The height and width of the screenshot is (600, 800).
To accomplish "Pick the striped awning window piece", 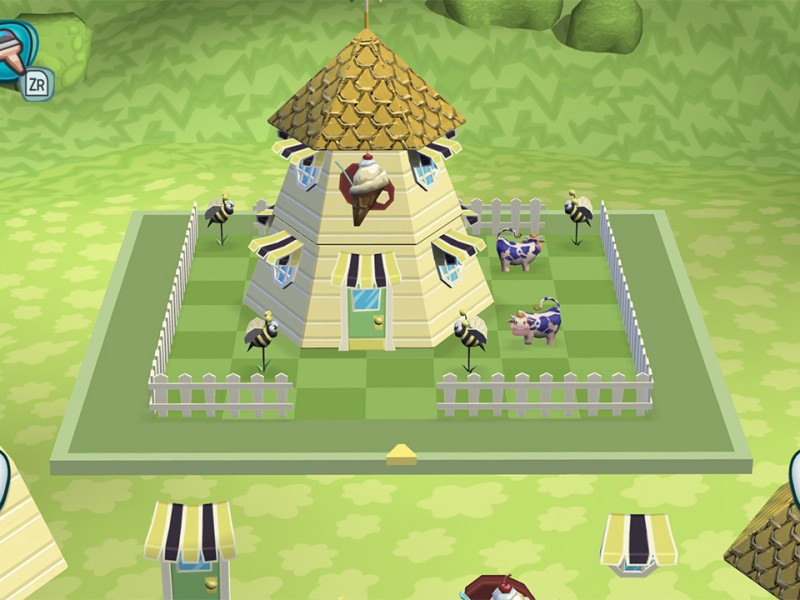I will [x=638, y=542].
